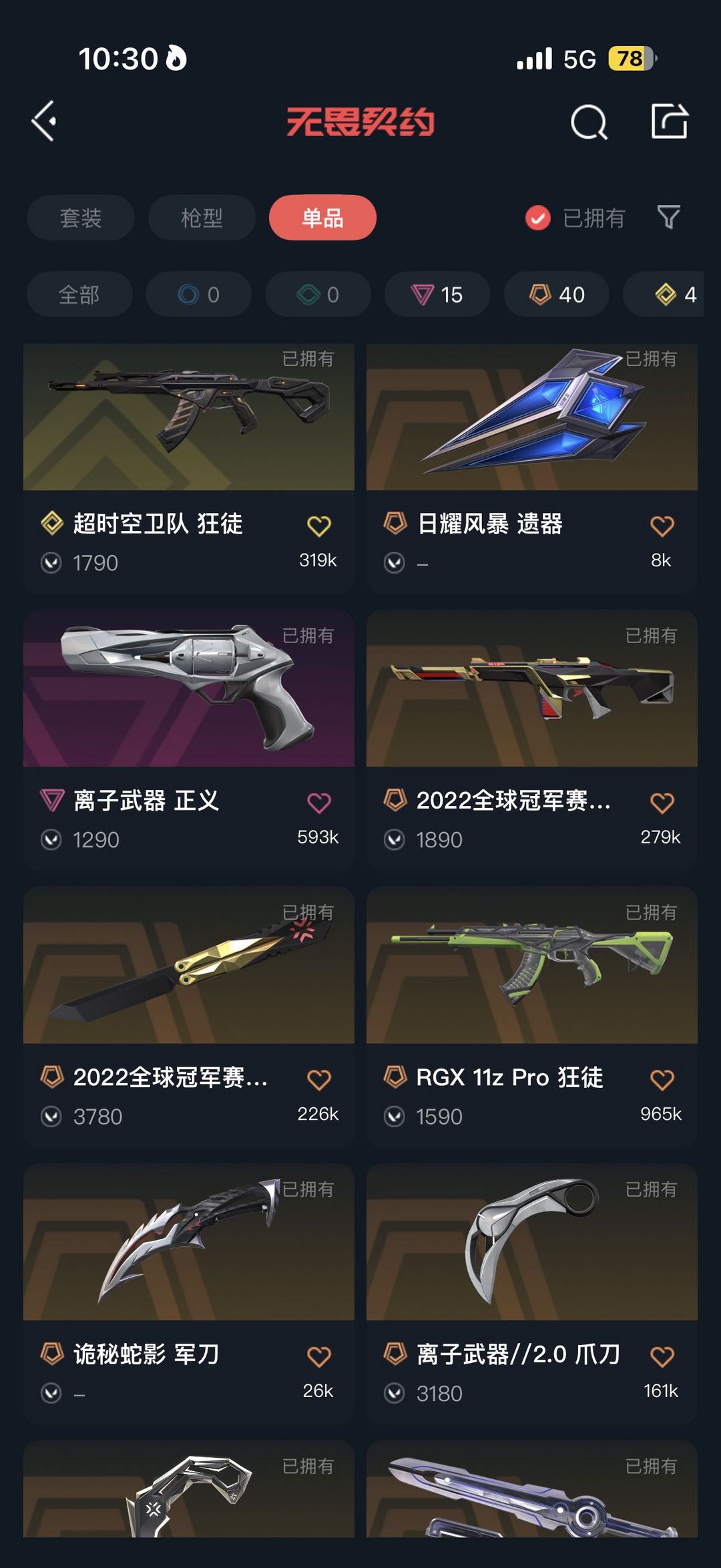Go back using the top-left arrow
The width and height of the screenshot is (721, 1568).
click(x=44, y=122)
